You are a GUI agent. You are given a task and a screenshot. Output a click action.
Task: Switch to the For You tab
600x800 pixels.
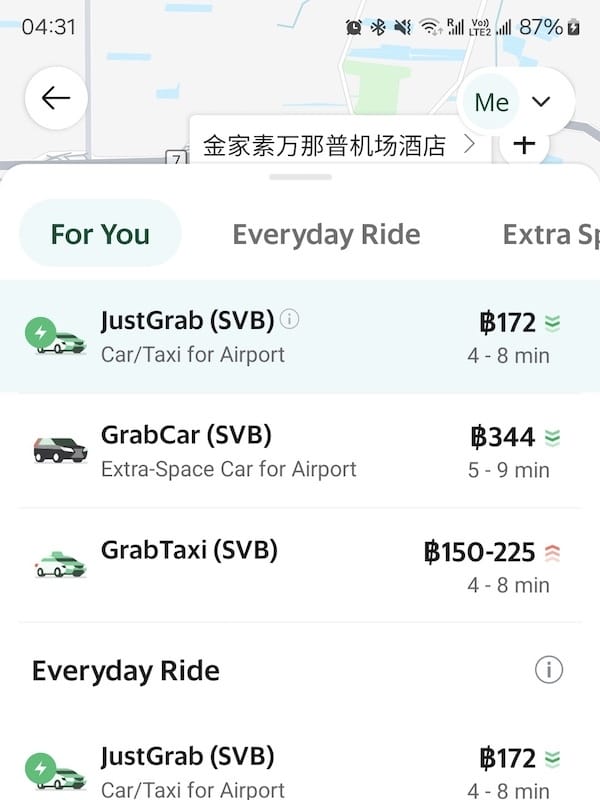[100, 234]
